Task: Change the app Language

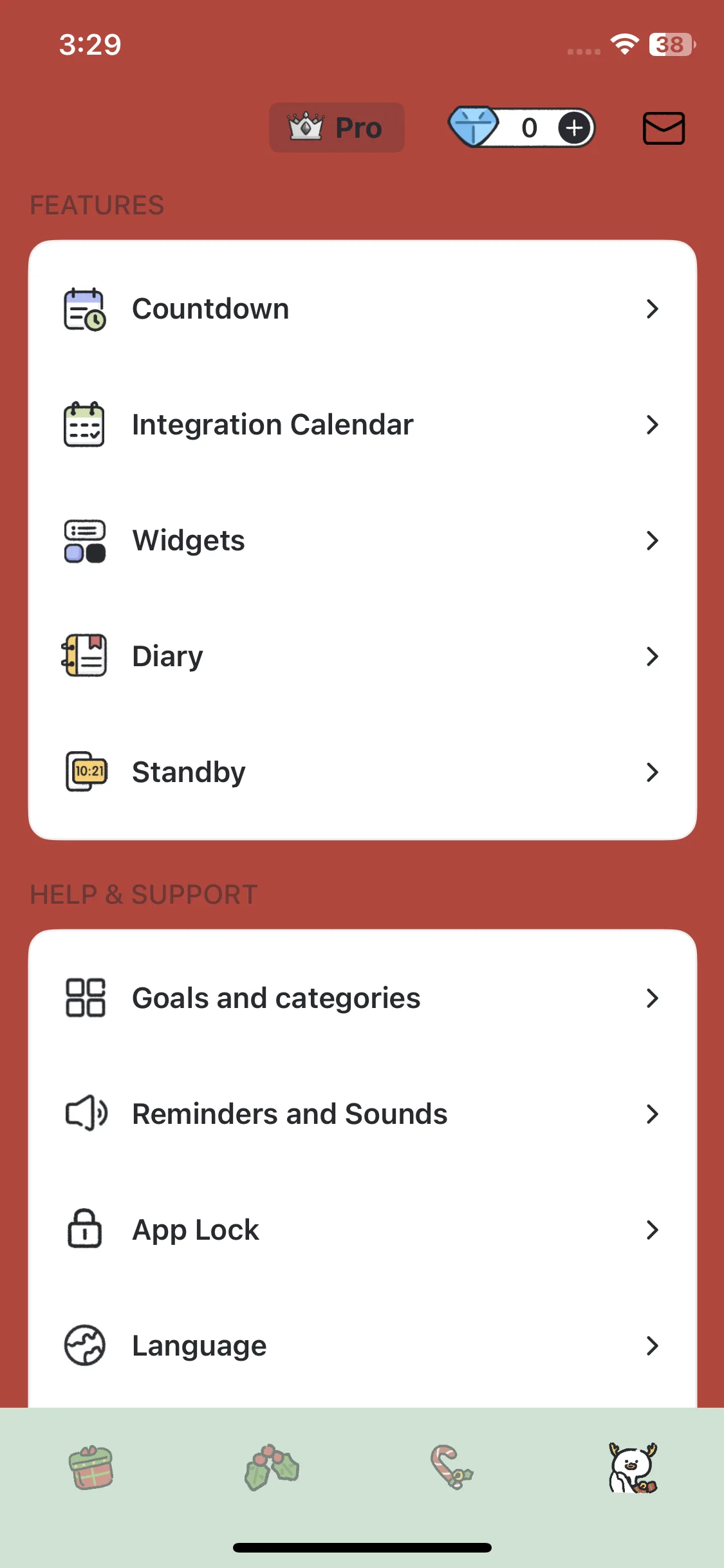Action: pyautogui.click(x=362, y=1346)
